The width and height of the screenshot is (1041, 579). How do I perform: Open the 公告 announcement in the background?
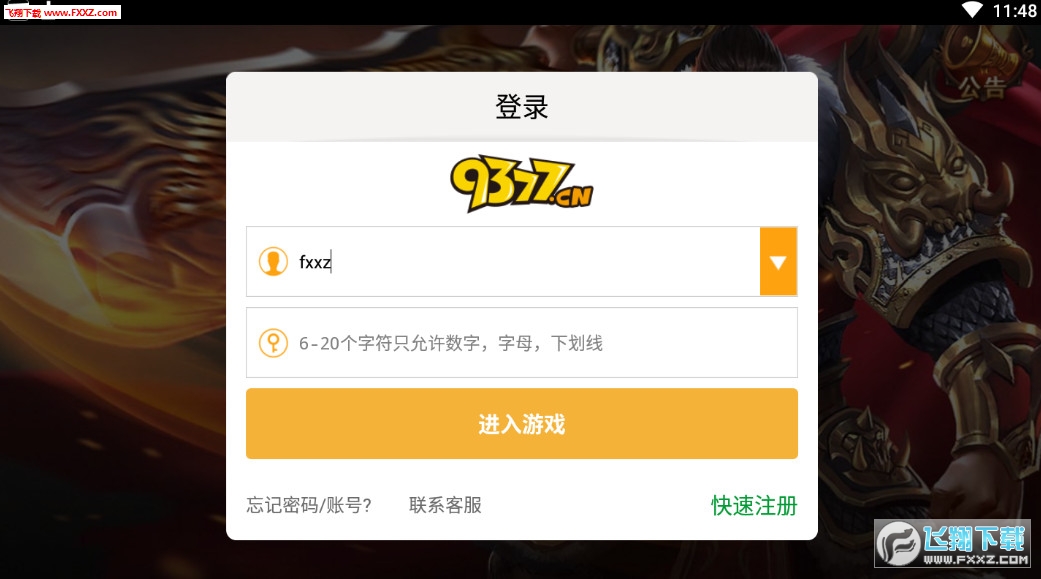click(x=981, y=88)
